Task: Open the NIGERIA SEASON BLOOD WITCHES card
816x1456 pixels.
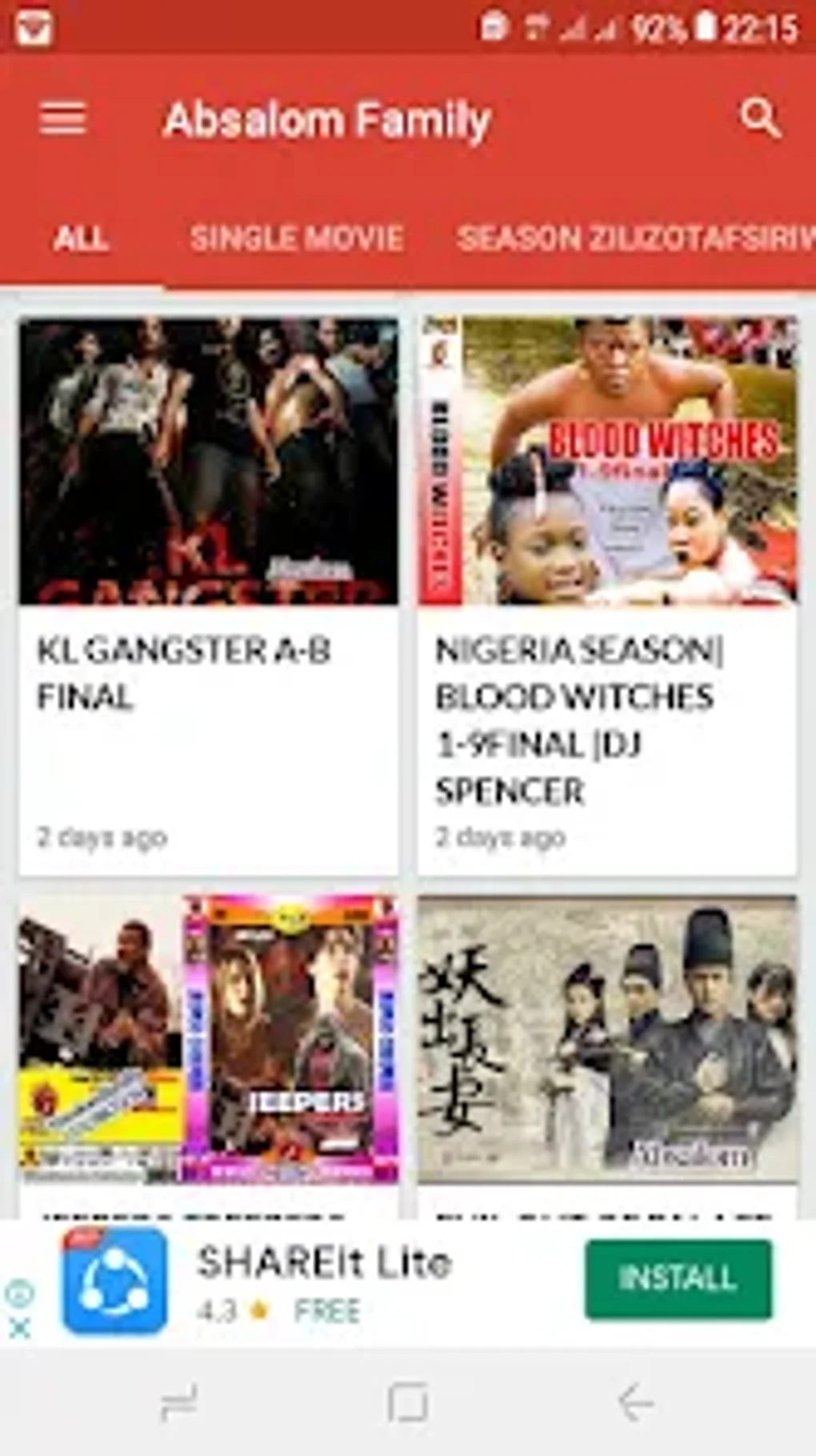Action: [x=607, y=596]
